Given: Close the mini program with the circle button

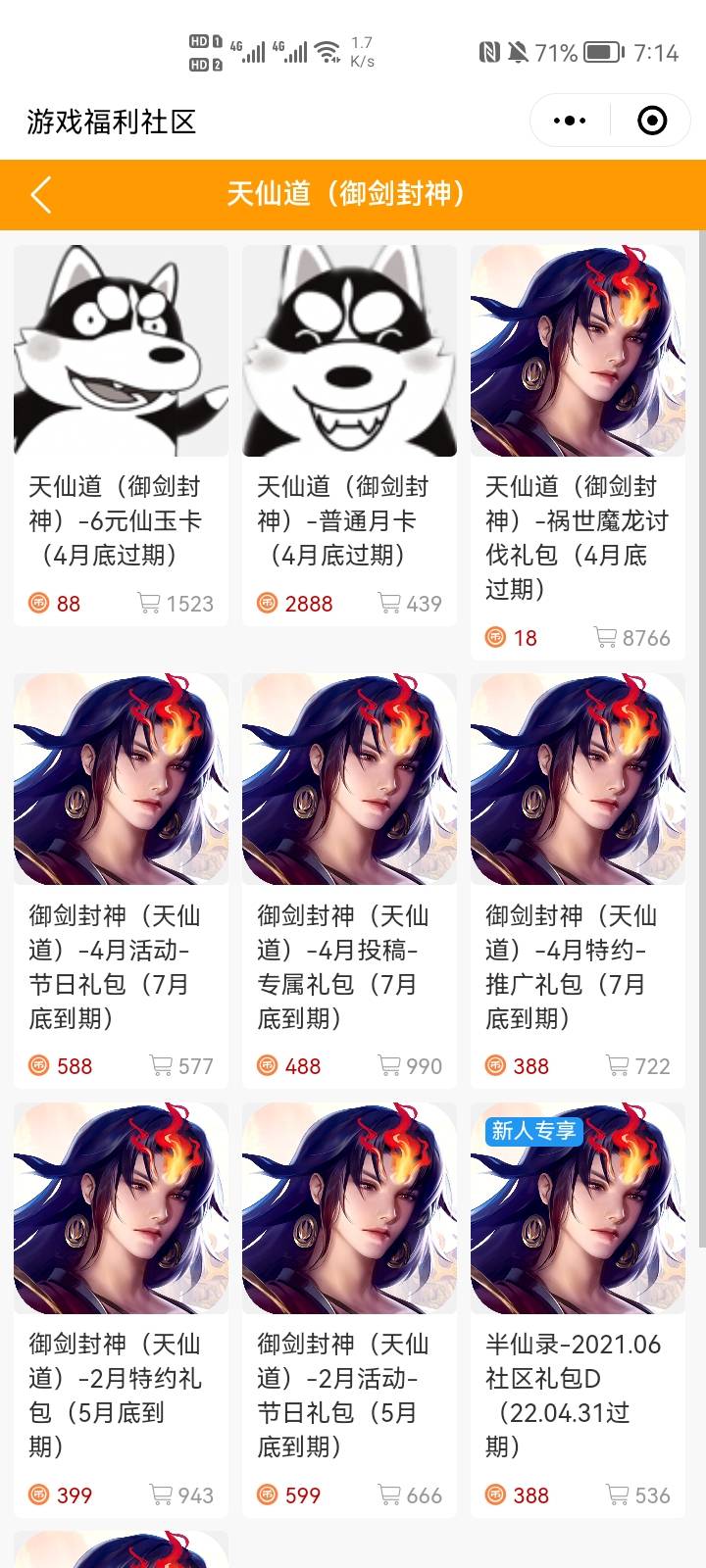Looking at the screenshot, I should [652, 121].
